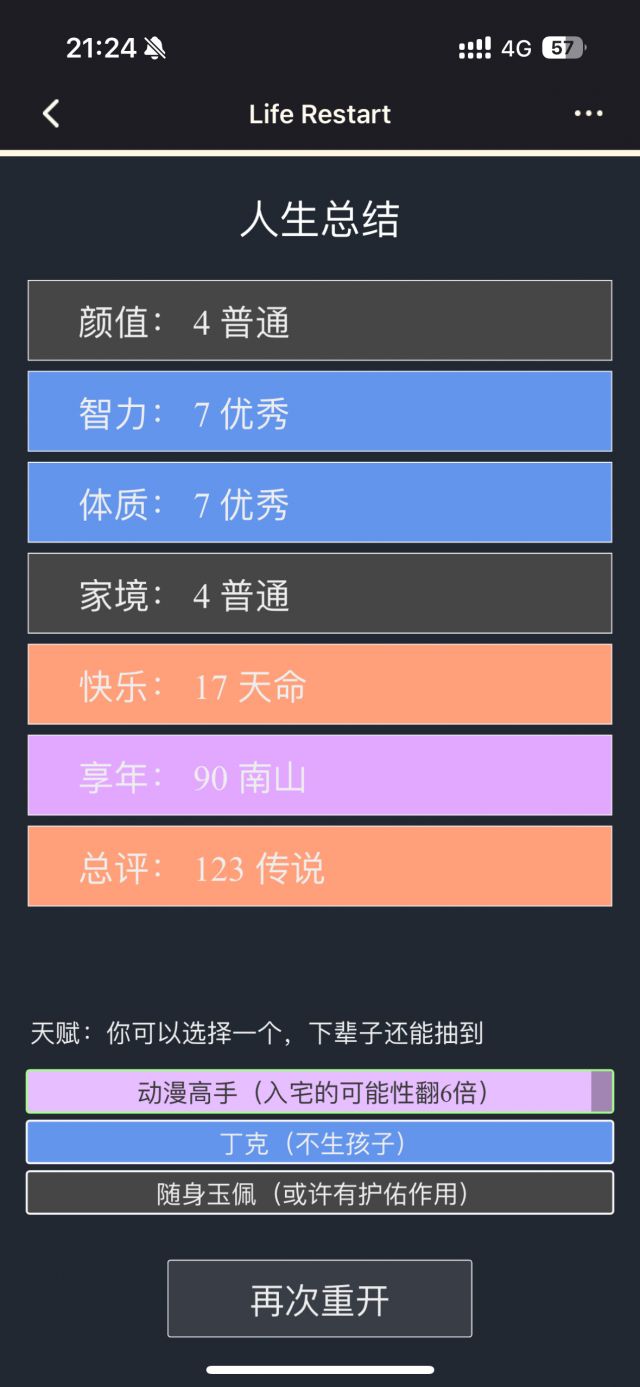Image resolution: width=640 pixels, height=1387 pixels.
Task: Pick the 随身玉佩 talent option
Action: (318, 1193)
